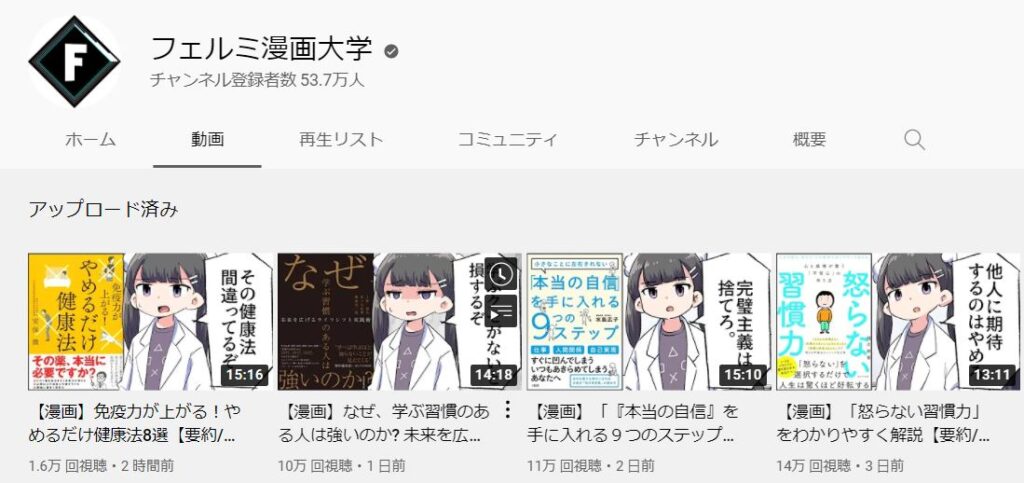Search within this channel

(x=914, y=140)
